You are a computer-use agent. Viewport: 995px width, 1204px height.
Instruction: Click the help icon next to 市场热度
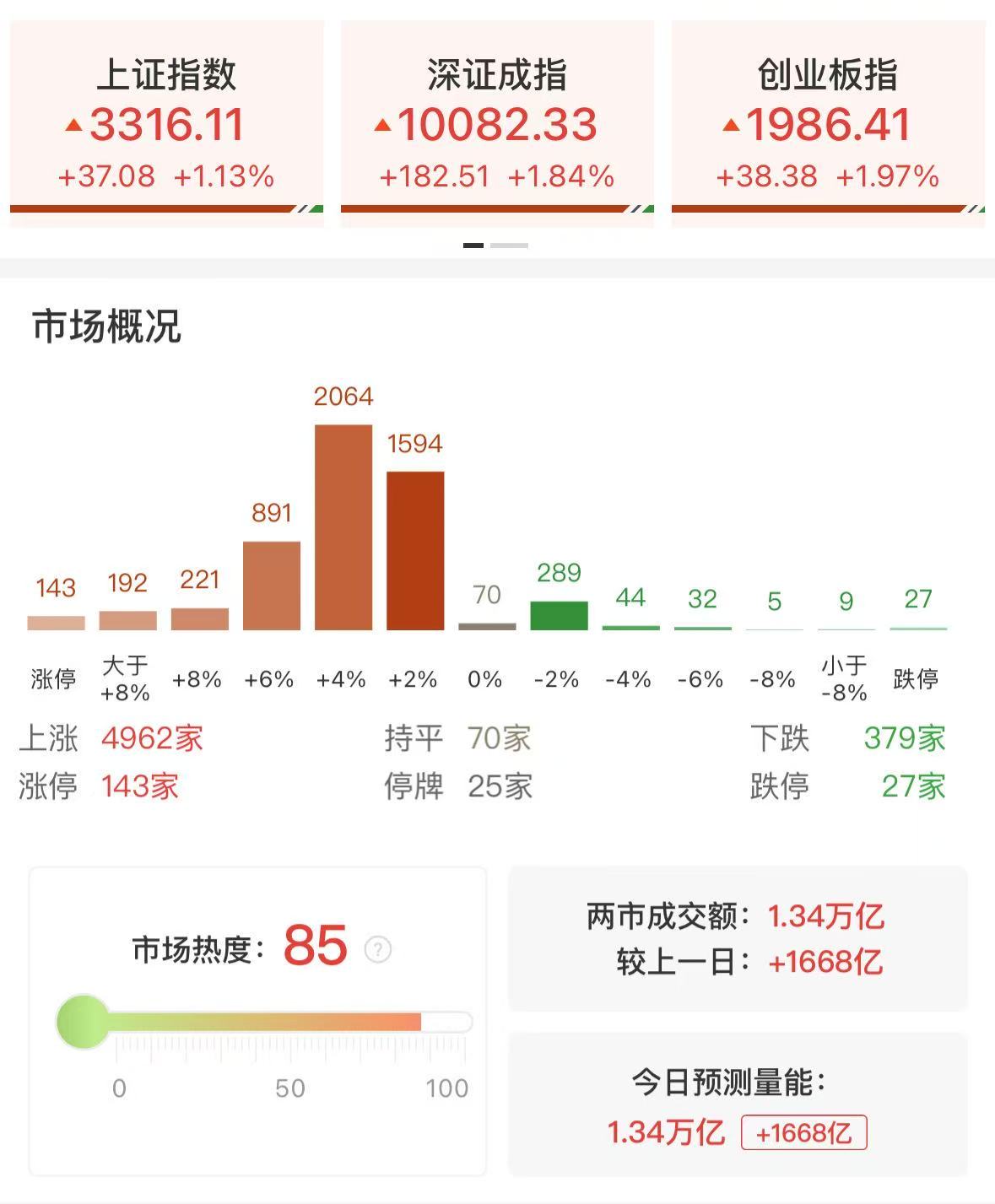pos(377,949)
